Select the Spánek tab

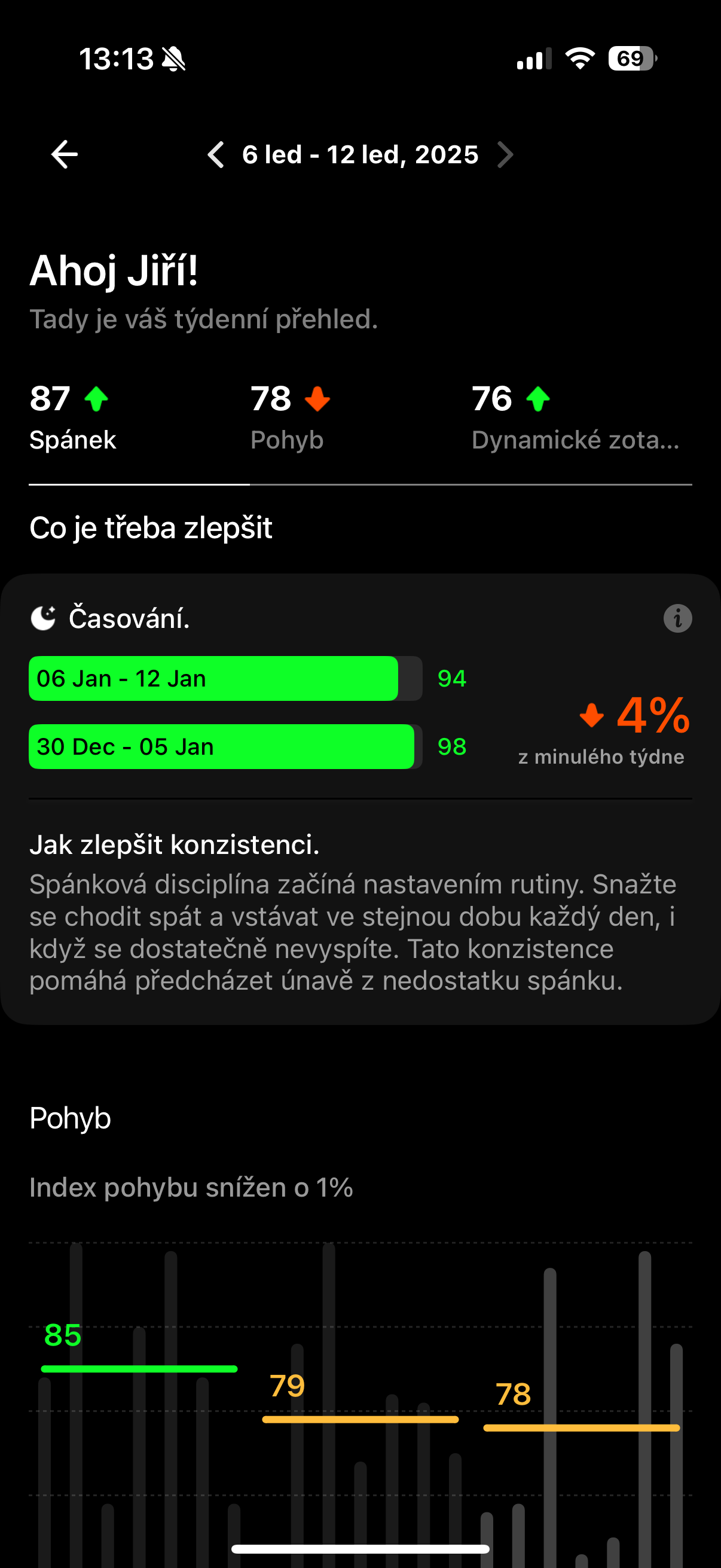(x=73, y=417)
